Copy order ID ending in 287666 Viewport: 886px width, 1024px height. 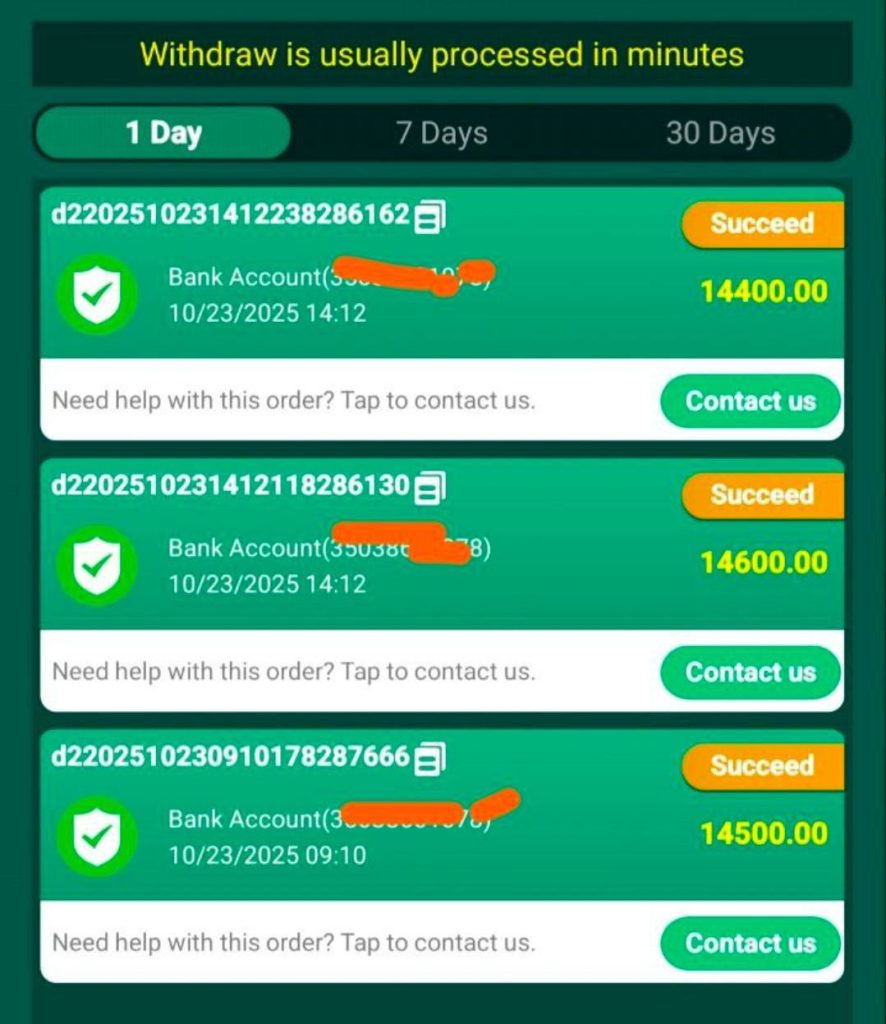[x=431, y=758]
